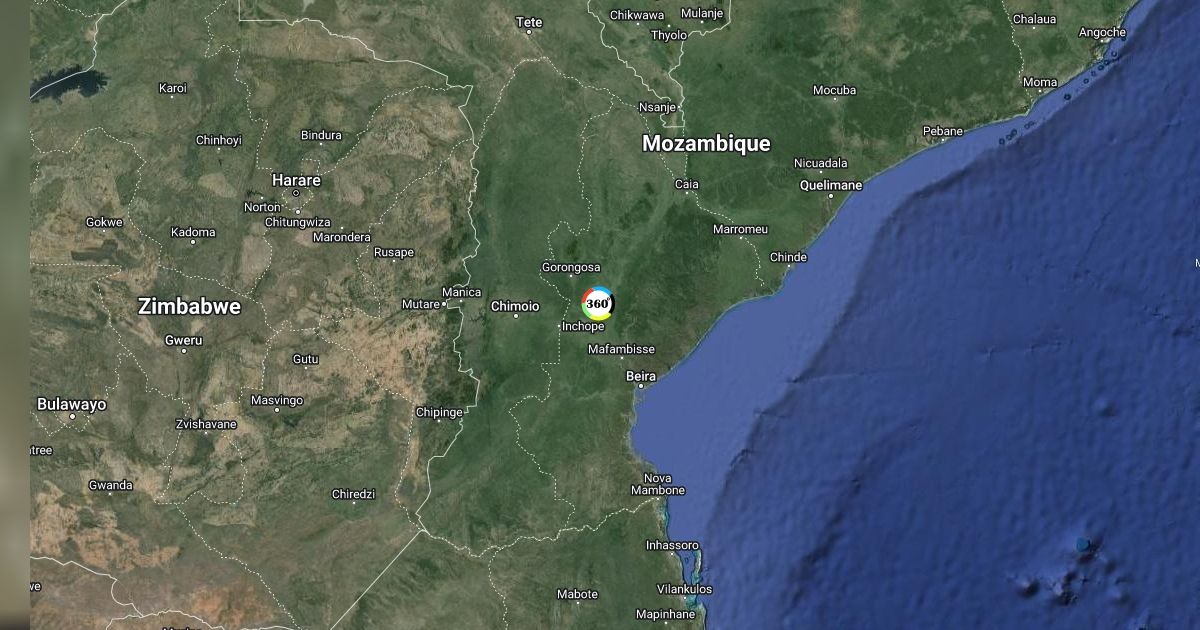Open the 360° marker near Inchope
Image resolution: width=1200 pixels, height=630 pixels.
click(x=598, y=303)
